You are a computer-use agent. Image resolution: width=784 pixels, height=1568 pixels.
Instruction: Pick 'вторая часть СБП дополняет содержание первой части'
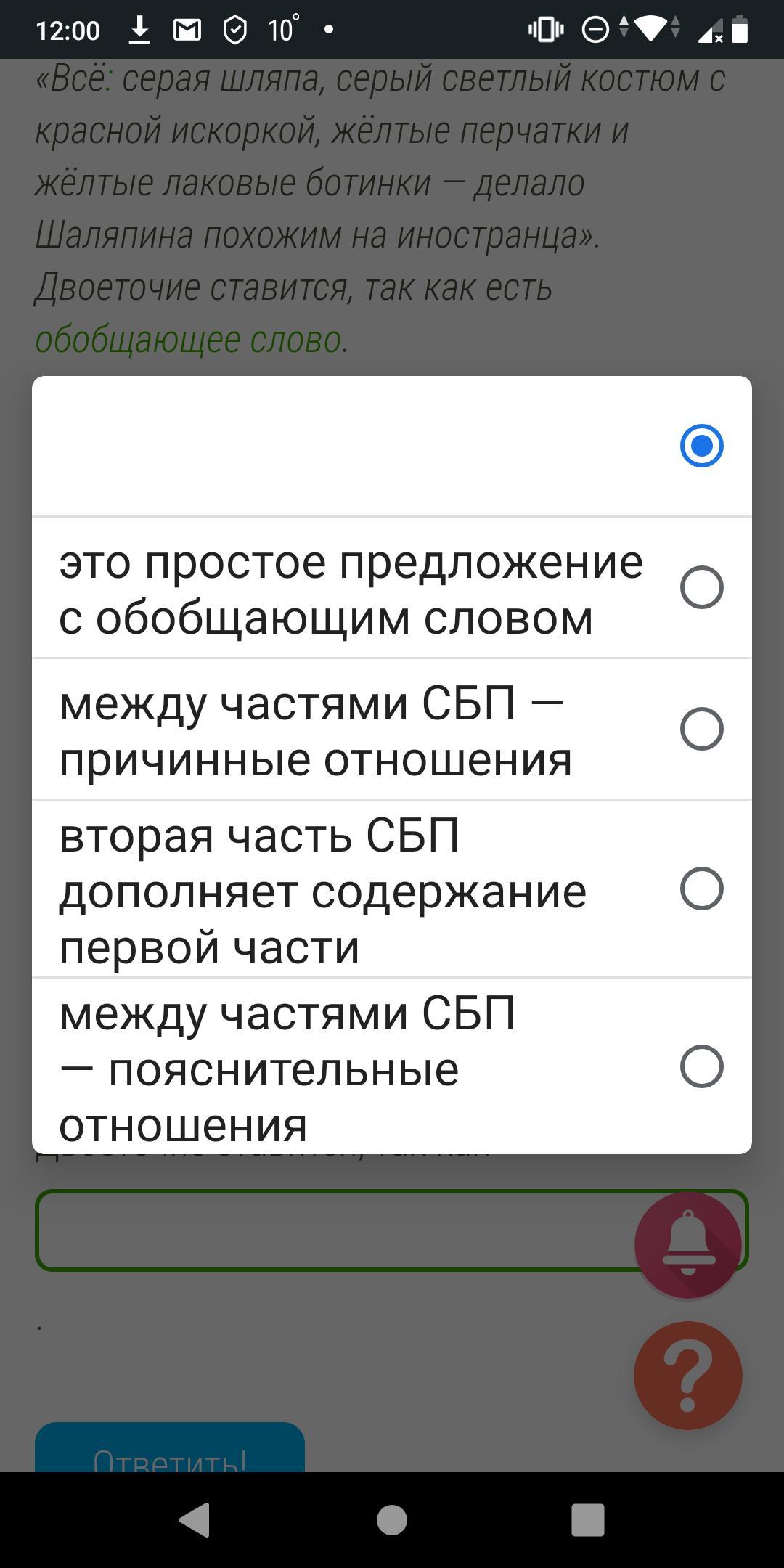click(392, 889)
